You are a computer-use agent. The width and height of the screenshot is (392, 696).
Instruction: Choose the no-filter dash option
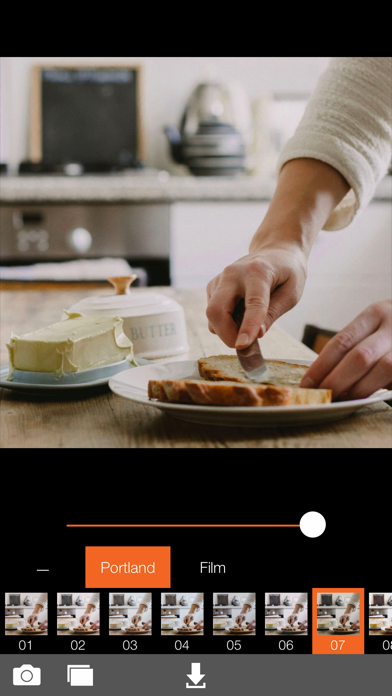tap(43, 570)
